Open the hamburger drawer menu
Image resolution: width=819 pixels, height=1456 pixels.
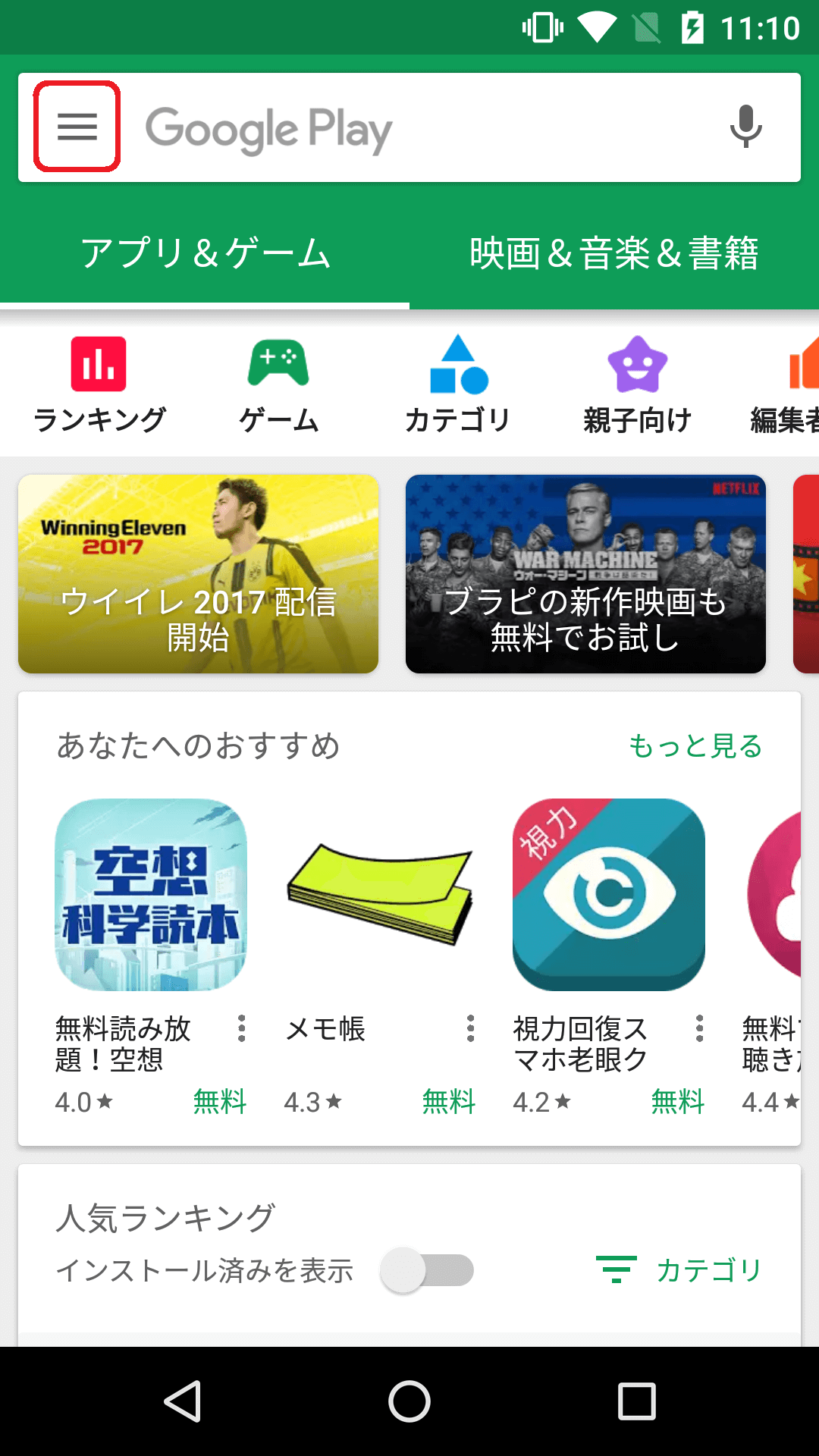77,127
